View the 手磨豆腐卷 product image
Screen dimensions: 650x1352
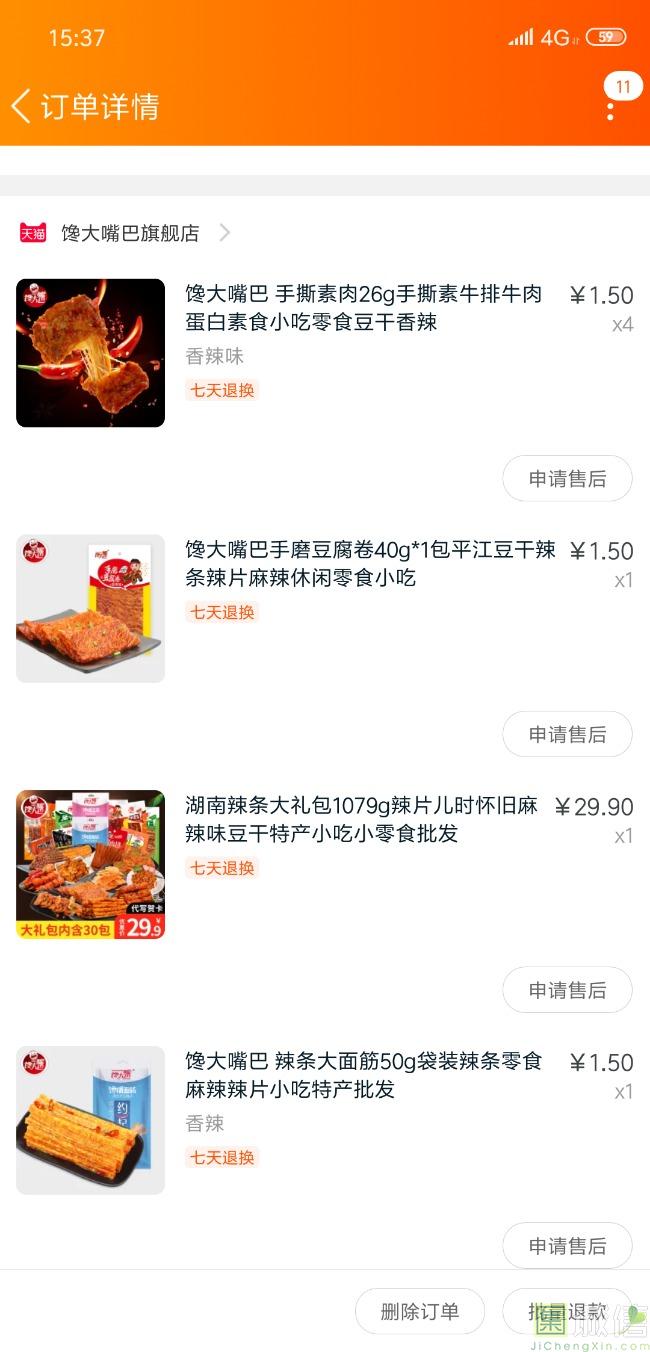click(90, 608)
